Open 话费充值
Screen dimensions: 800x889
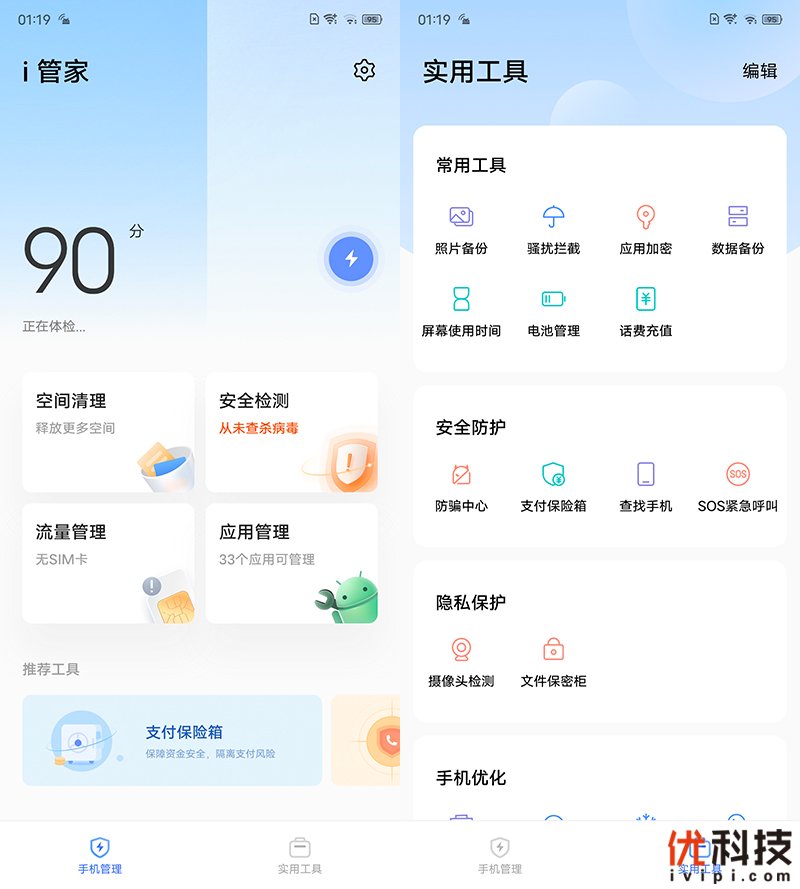pos(645,311)
